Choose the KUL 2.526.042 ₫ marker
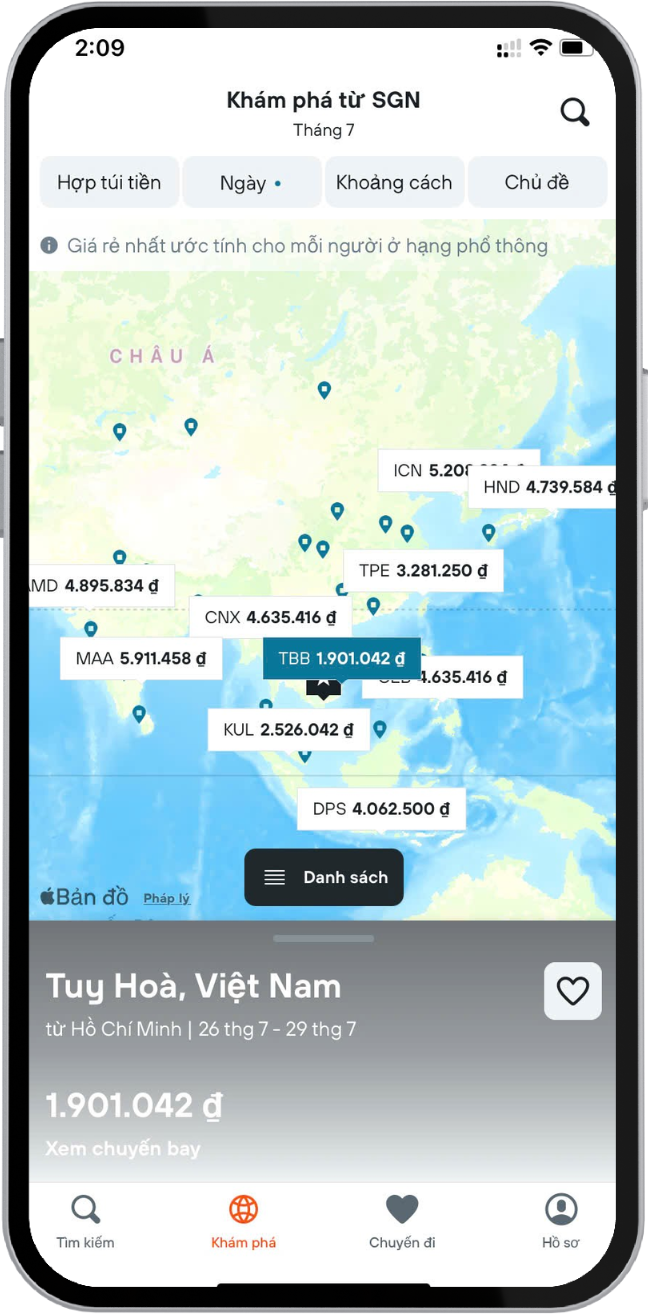 288,730
